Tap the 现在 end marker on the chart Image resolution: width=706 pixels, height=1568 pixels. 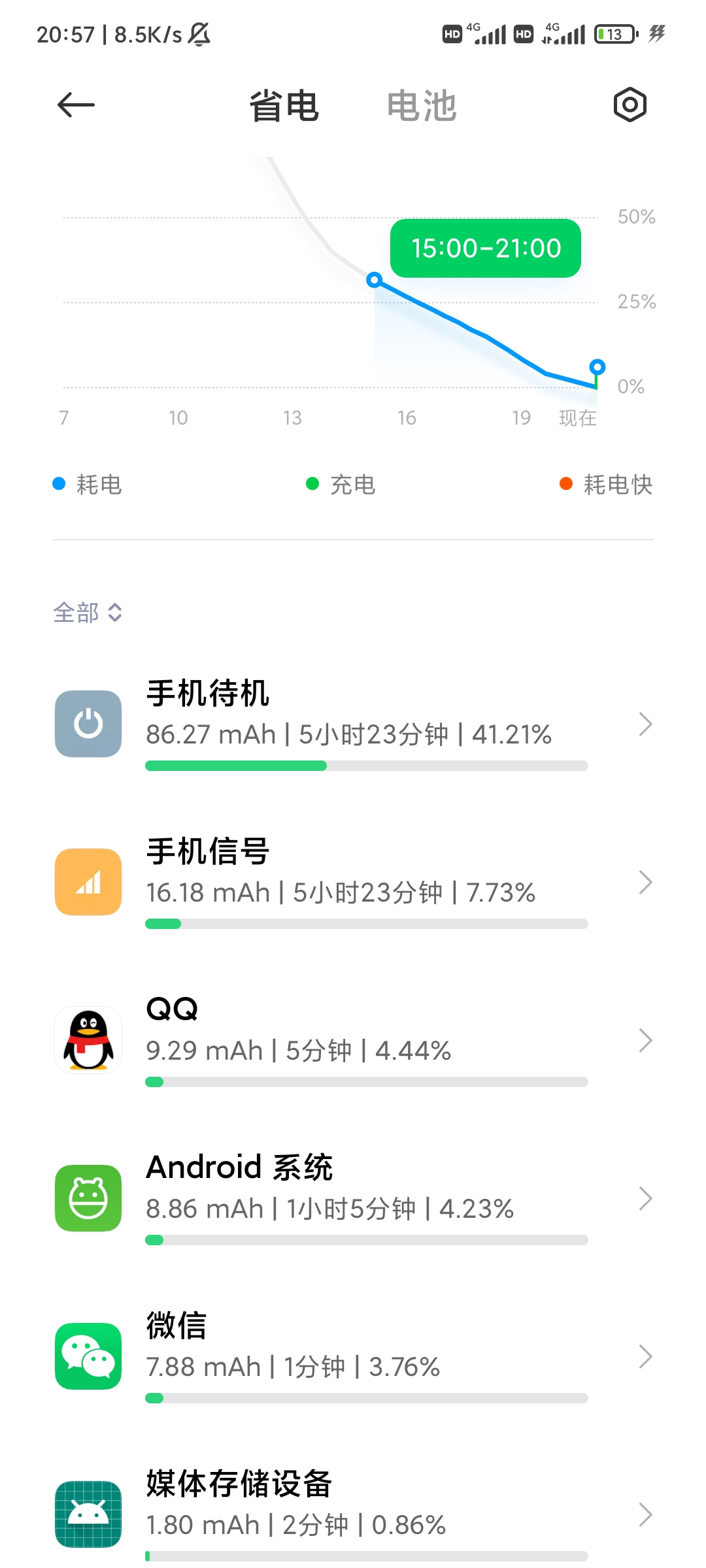click(597, 367)
